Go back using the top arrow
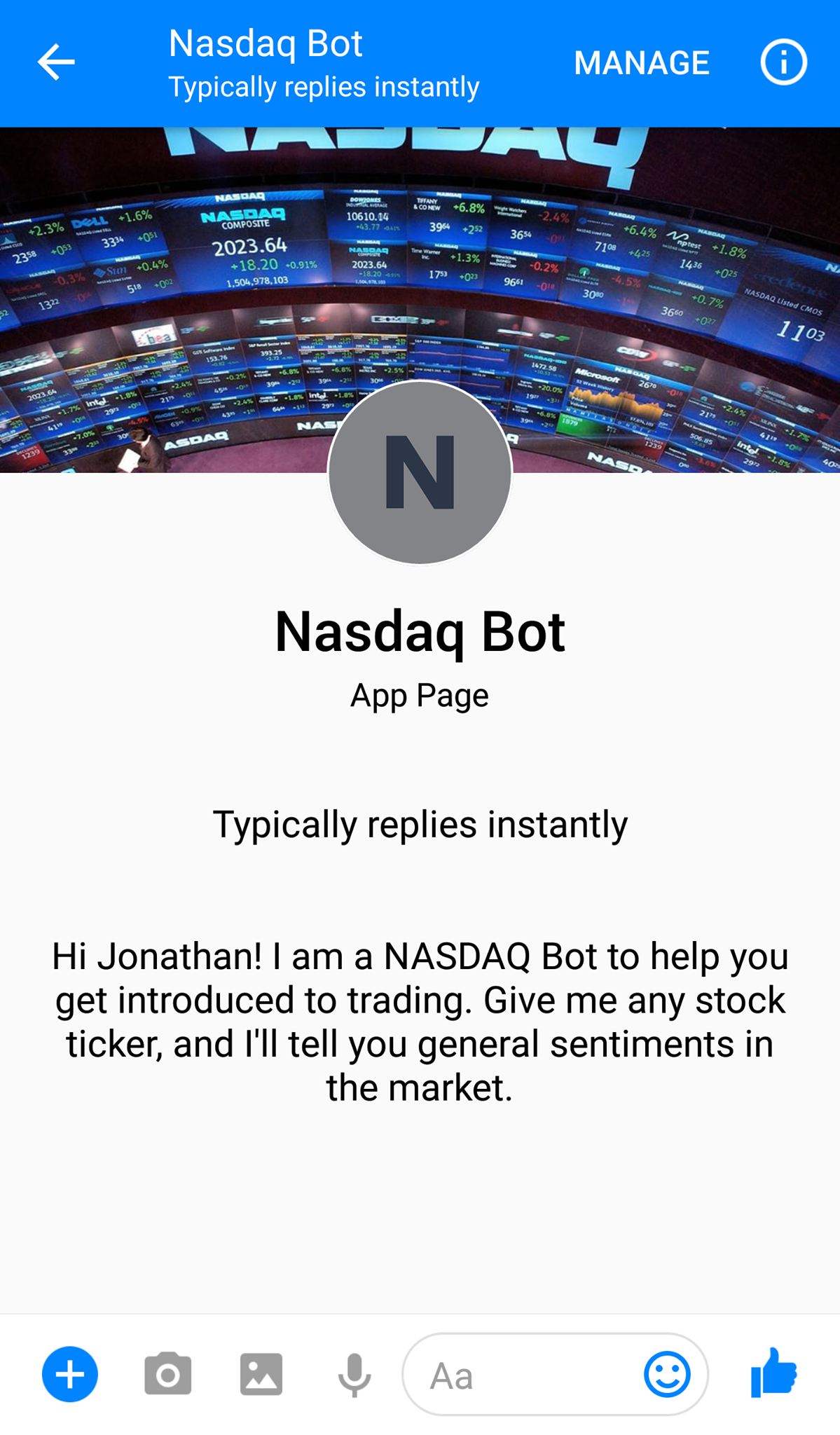Image resolution: width=840 pixels, height=1435 pixels. click(x=56, y=62)
